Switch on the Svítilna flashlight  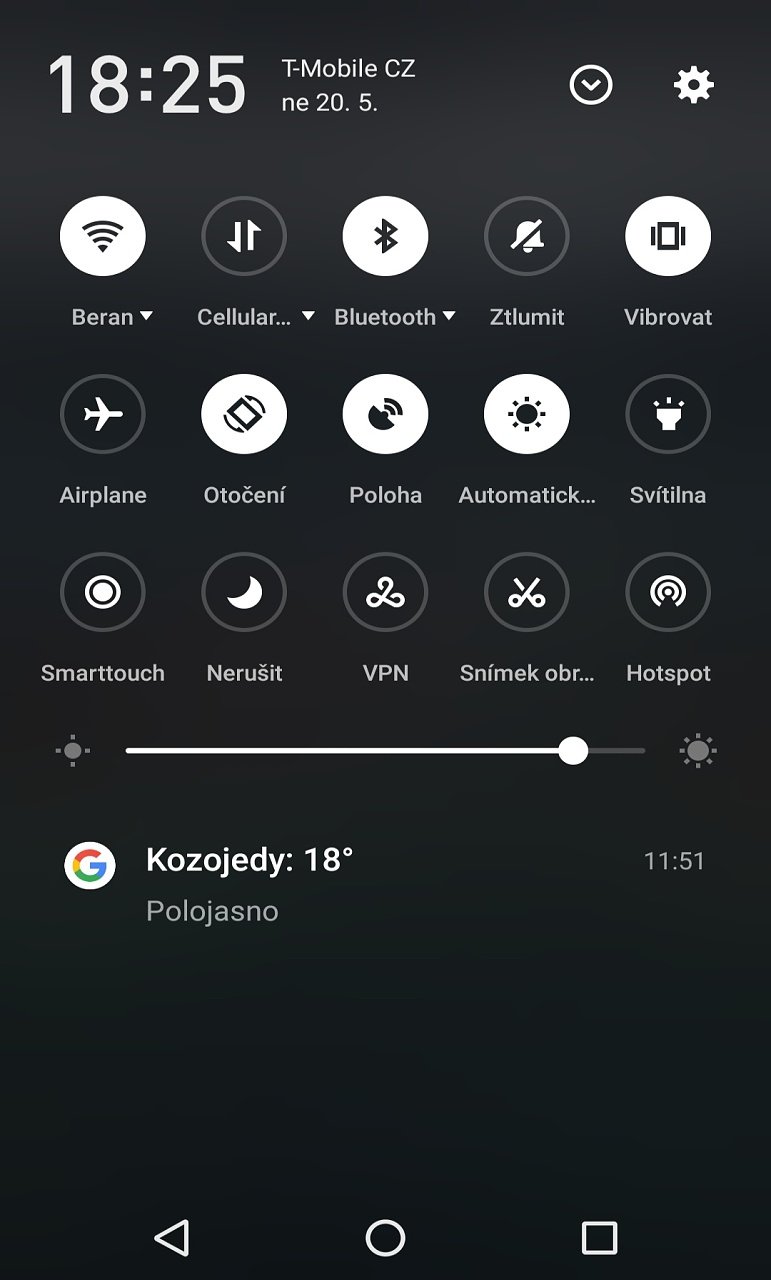668,414
